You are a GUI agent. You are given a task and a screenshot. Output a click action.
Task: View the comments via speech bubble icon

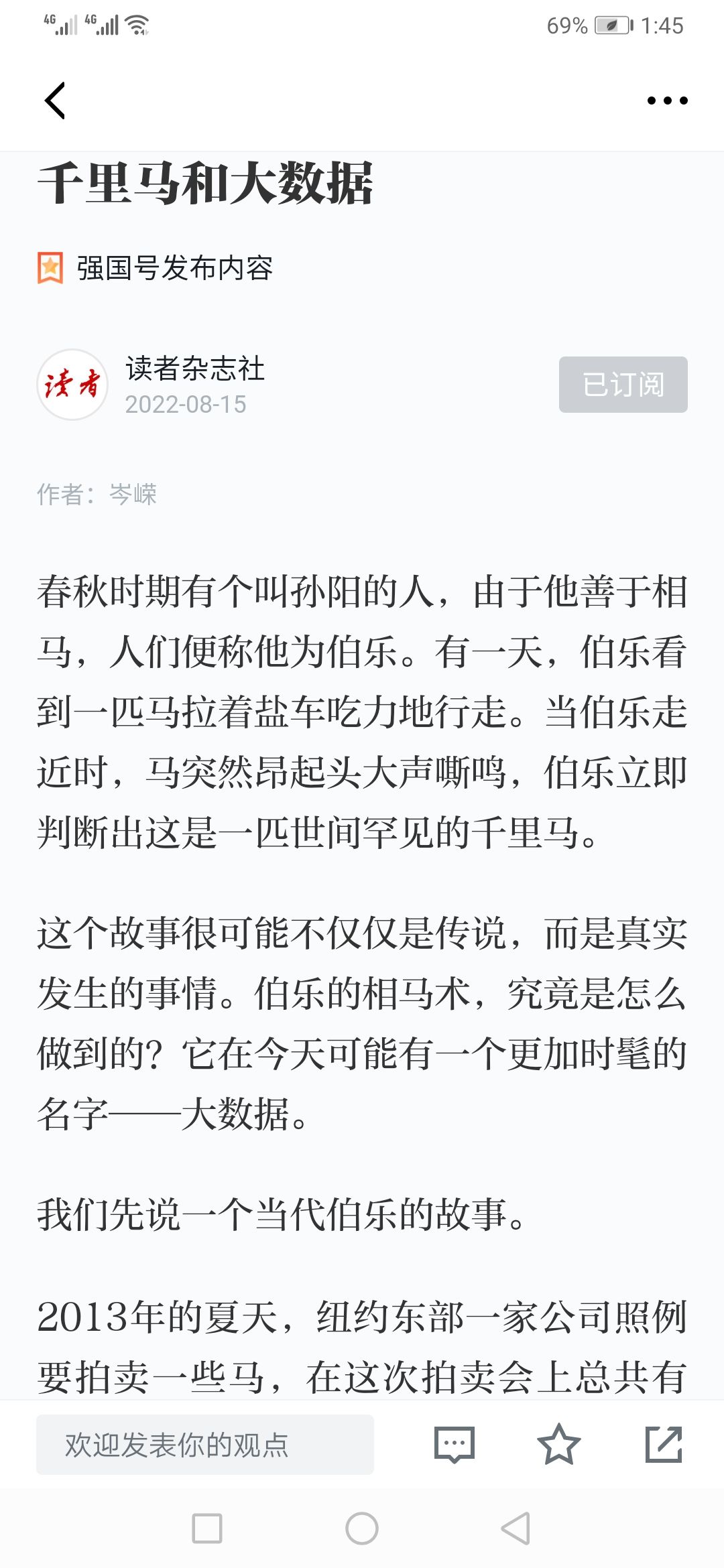[455, 1445]
